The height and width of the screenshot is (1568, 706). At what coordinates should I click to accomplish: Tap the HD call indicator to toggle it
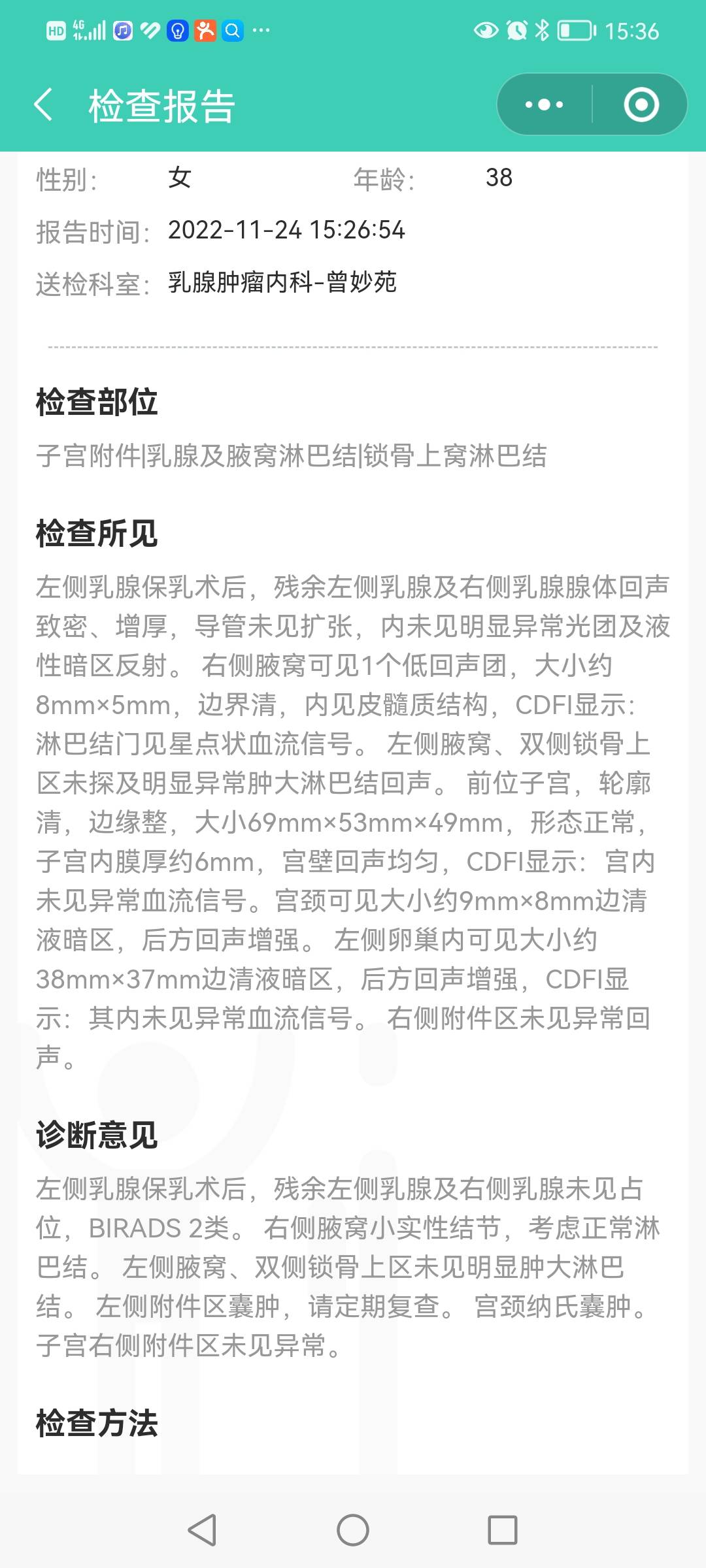(55, 29)
